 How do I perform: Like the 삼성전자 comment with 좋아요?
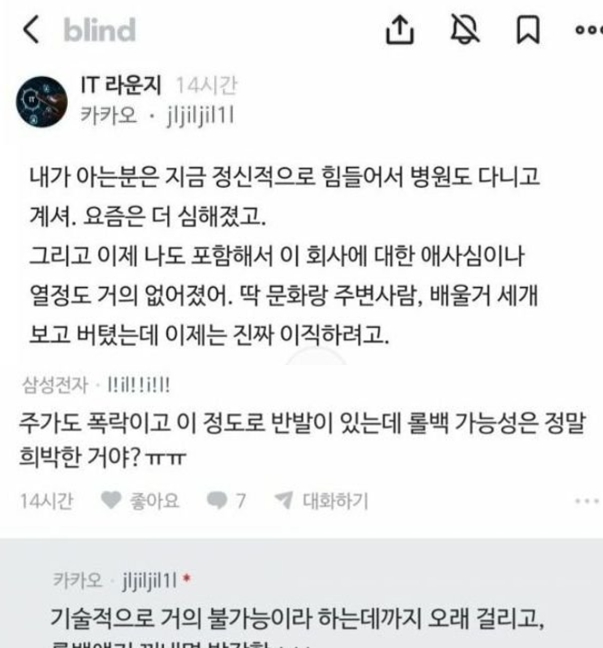[x=140, y=501]
